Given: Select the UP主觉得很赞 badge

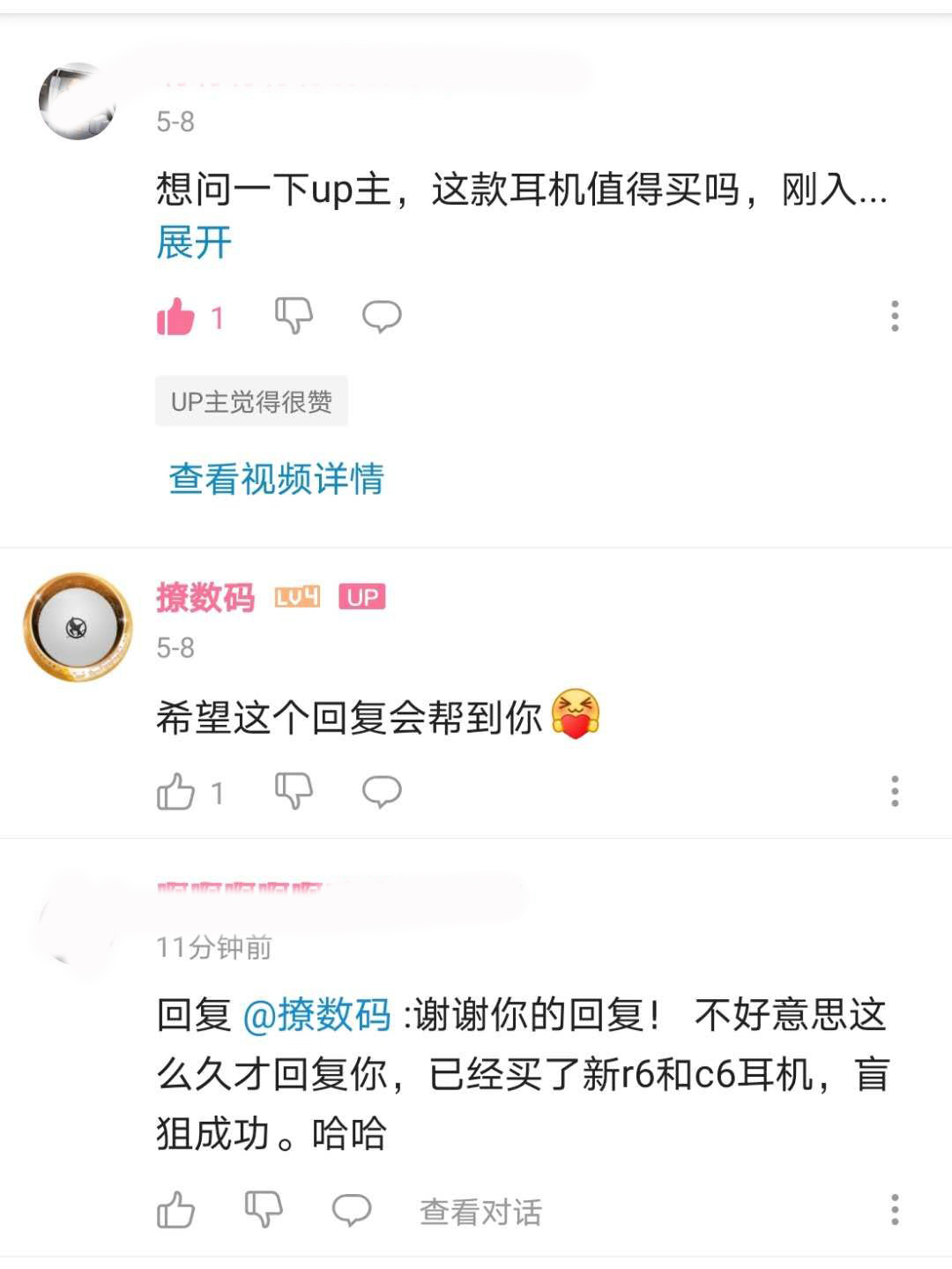Looking at the screenshot, I should coord(253,401).
